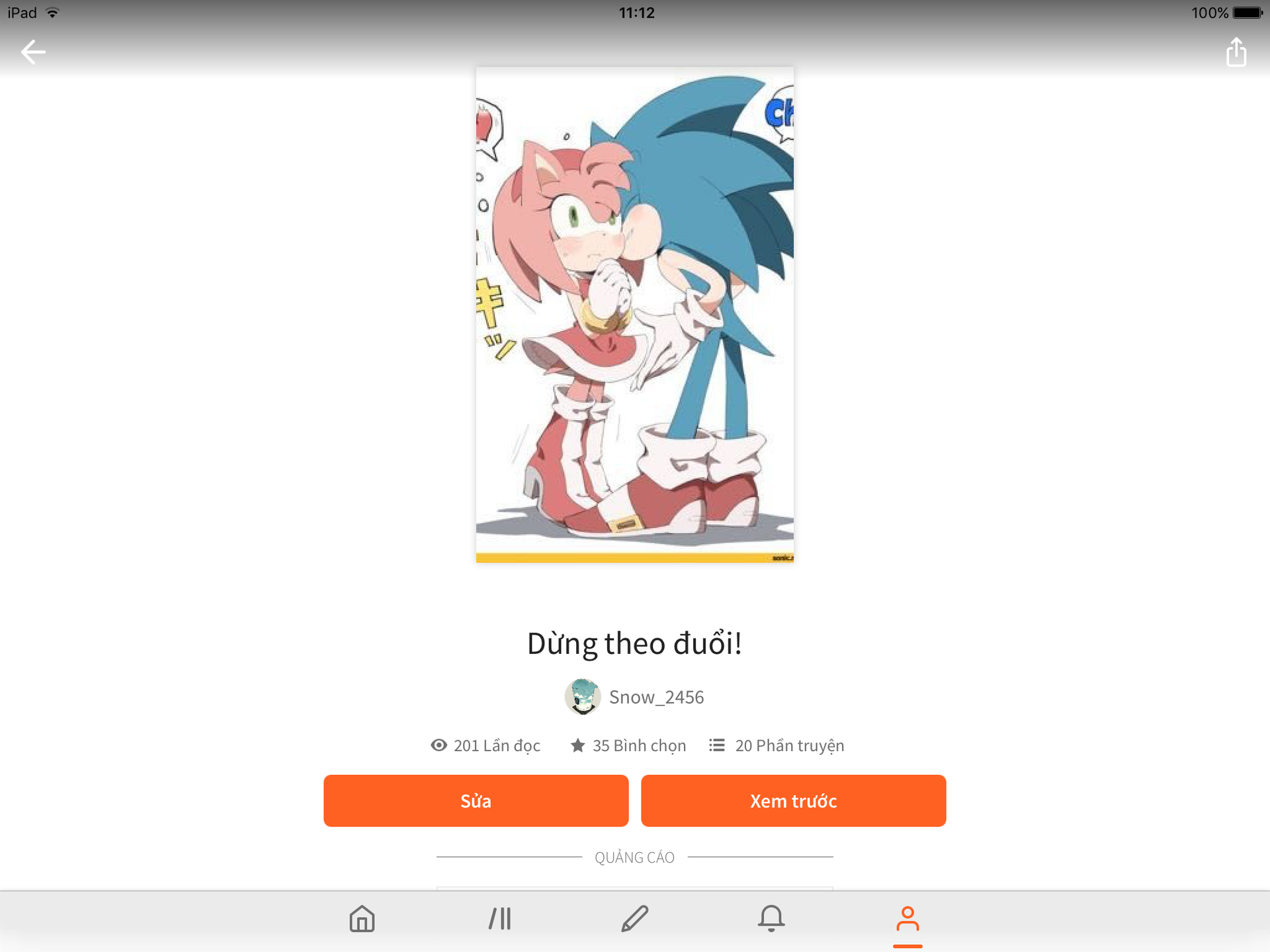
Task: View the story cover image
Action: (635, 315)
